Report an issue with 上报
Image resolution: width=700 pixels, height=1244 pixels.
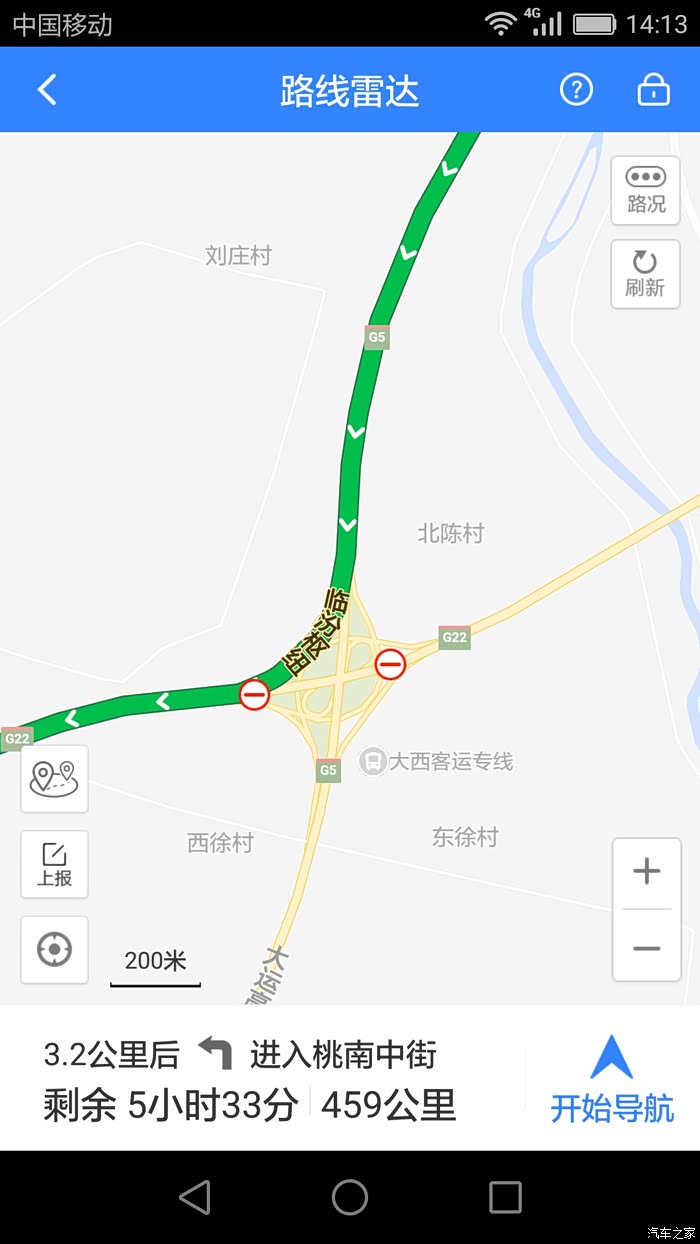(x=54, y=864)
